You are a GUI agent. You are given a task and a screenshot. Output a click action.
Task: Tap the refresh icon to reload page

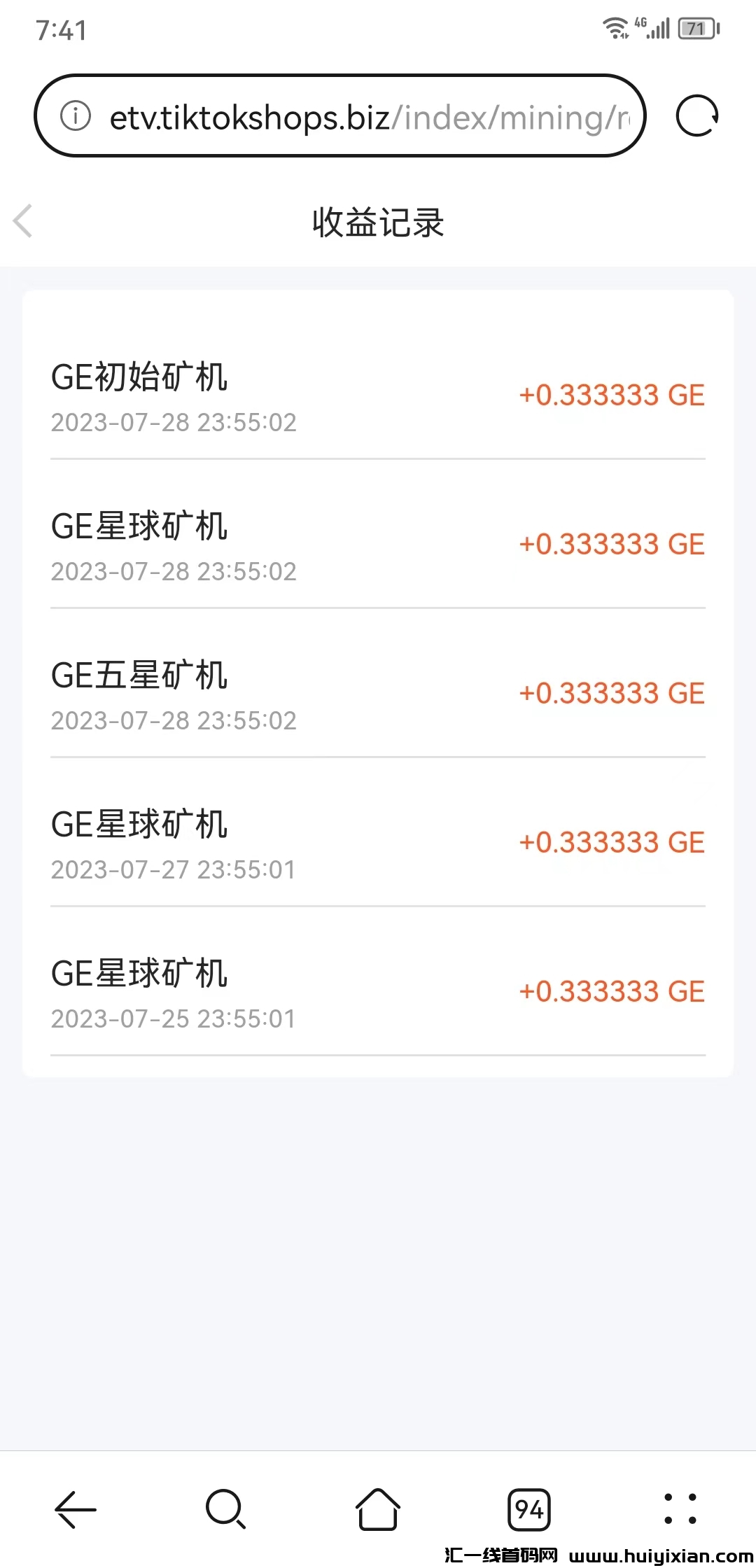(698, 115)
